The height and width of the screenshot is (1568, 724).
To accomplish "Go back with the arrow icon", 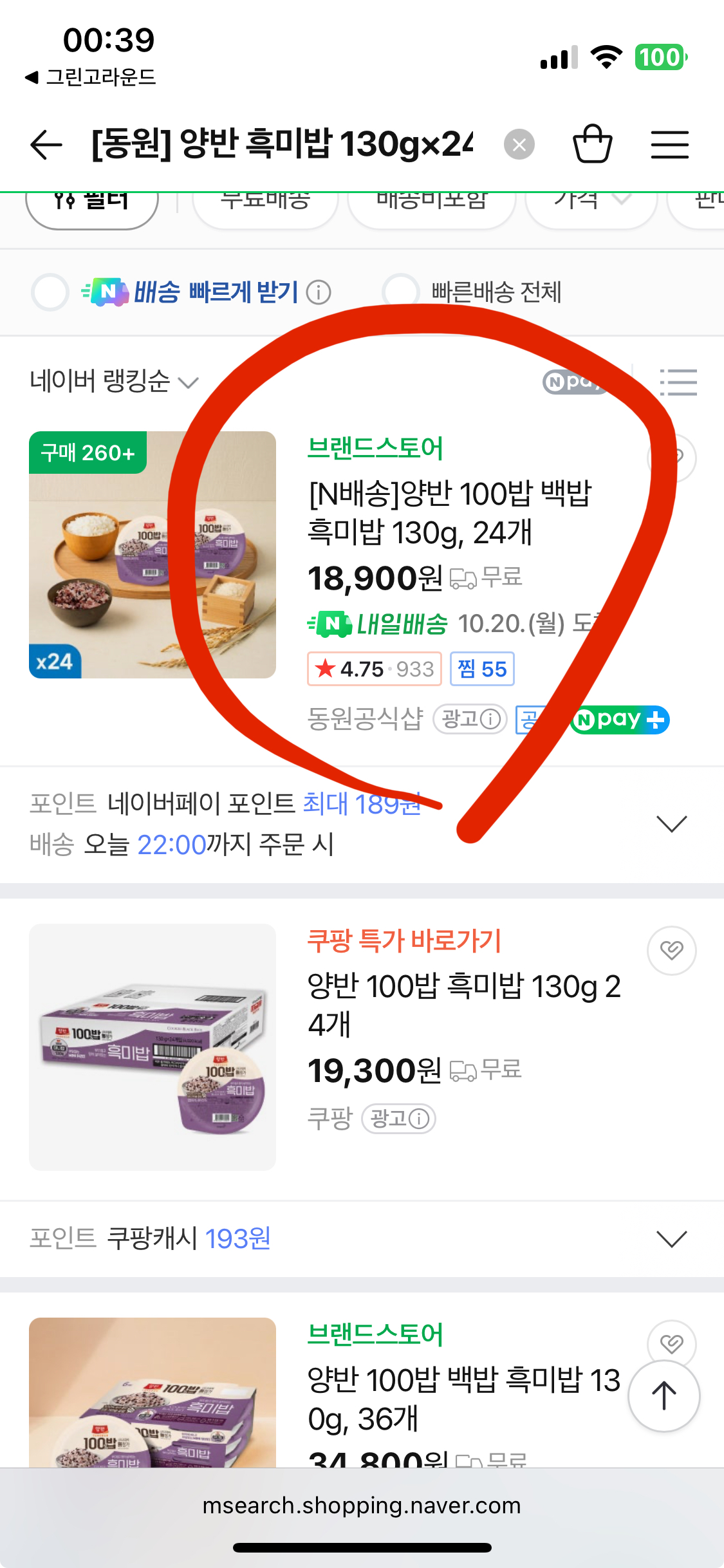I will tap(46, 144).
